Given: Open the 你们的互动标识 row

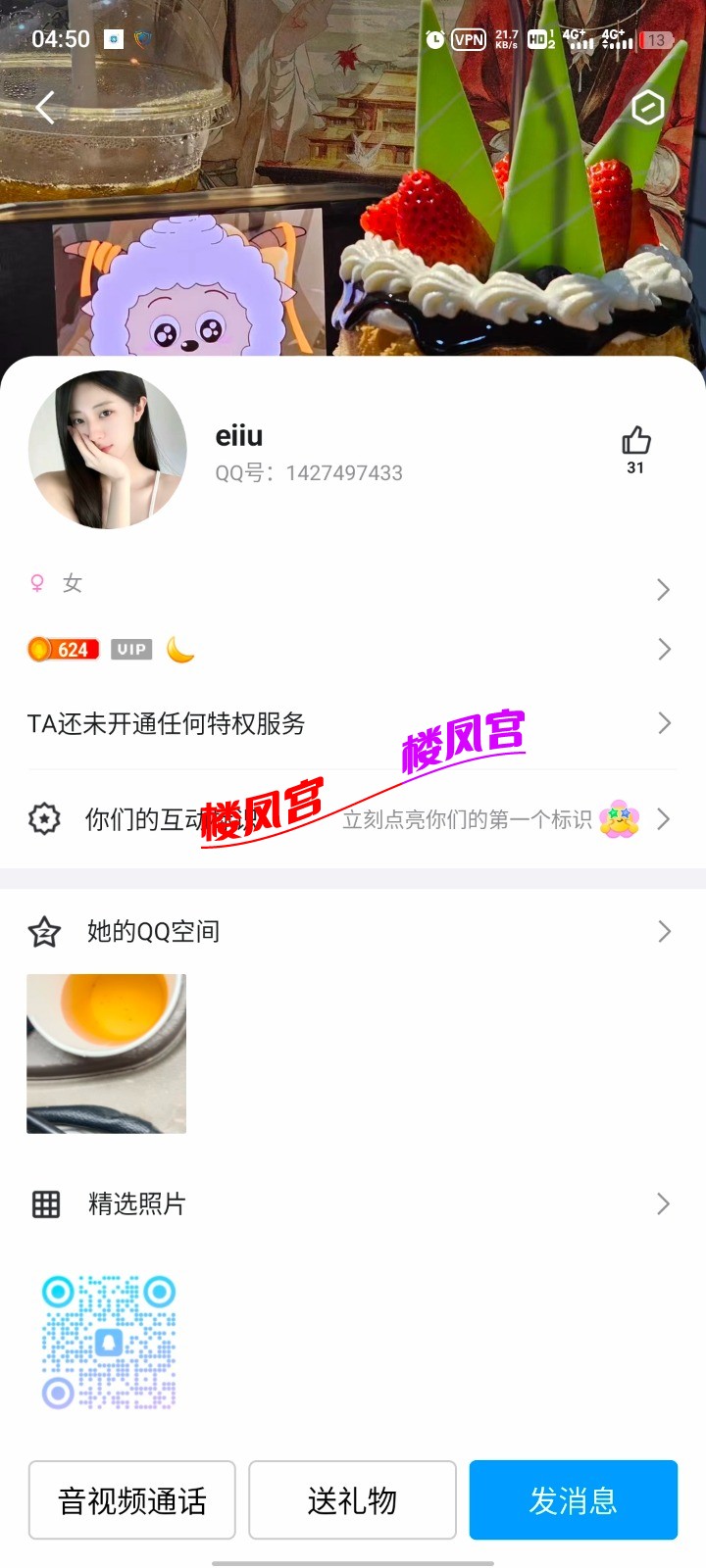Looking at the screenshot, I should pos(353,819).
